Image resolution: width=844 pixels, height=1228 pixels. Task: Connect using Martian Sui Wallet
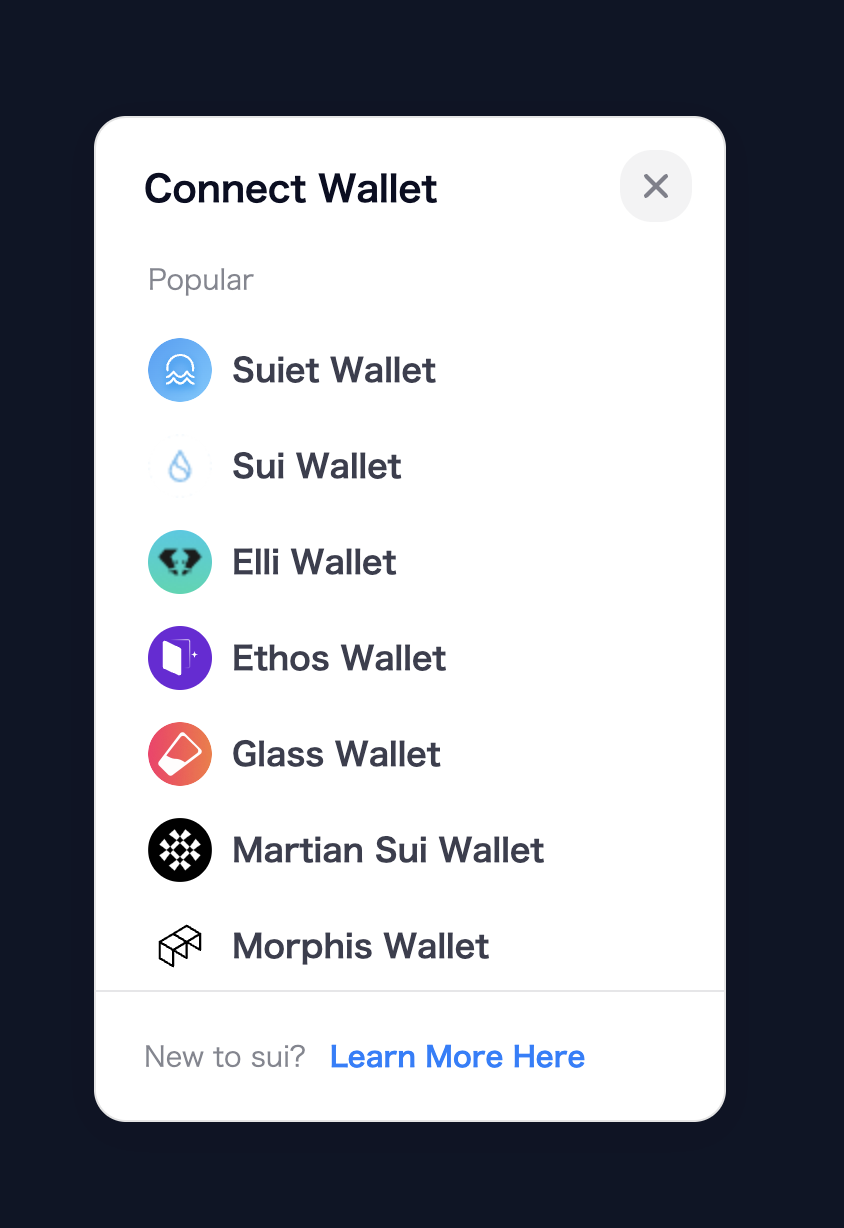coord(388,850)
